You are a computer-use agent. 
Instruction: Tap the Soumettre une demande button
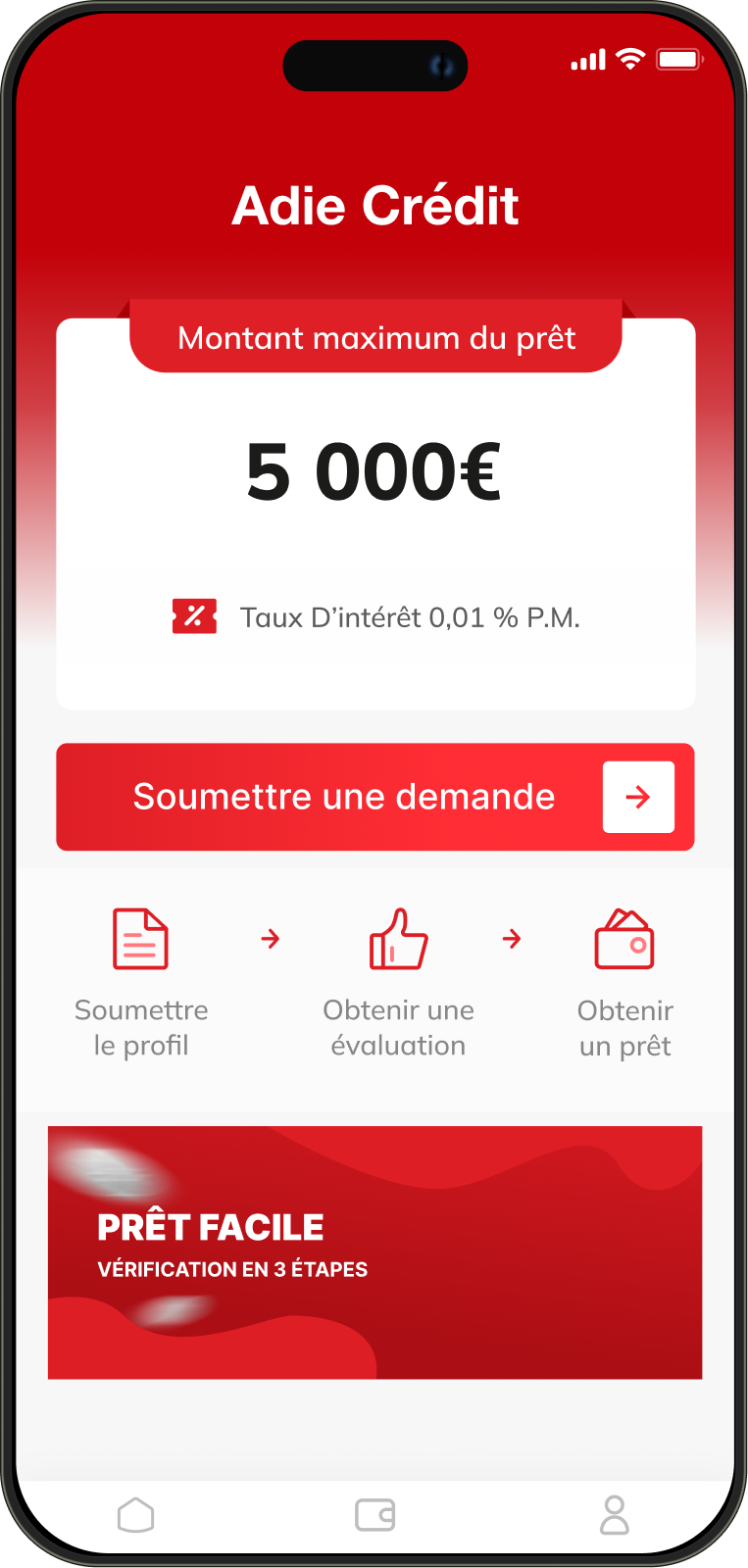pos(374,797)
